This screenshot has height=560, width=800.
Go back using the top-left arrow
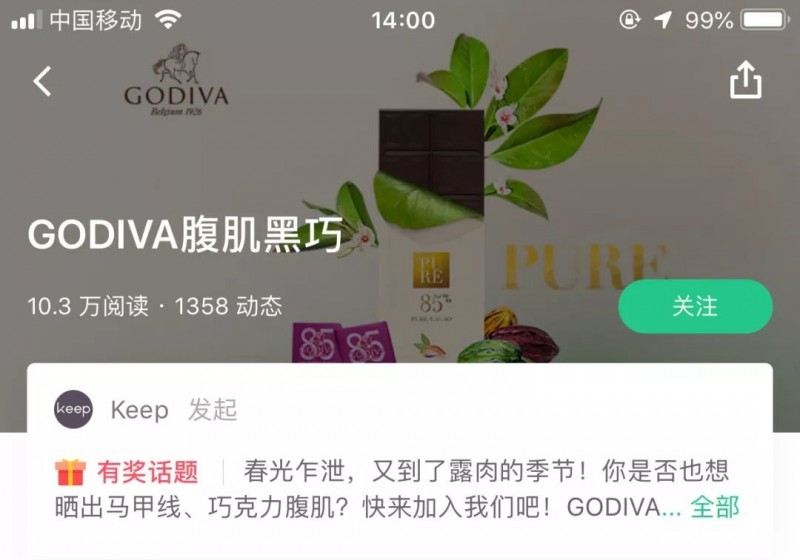pos(42,81)
